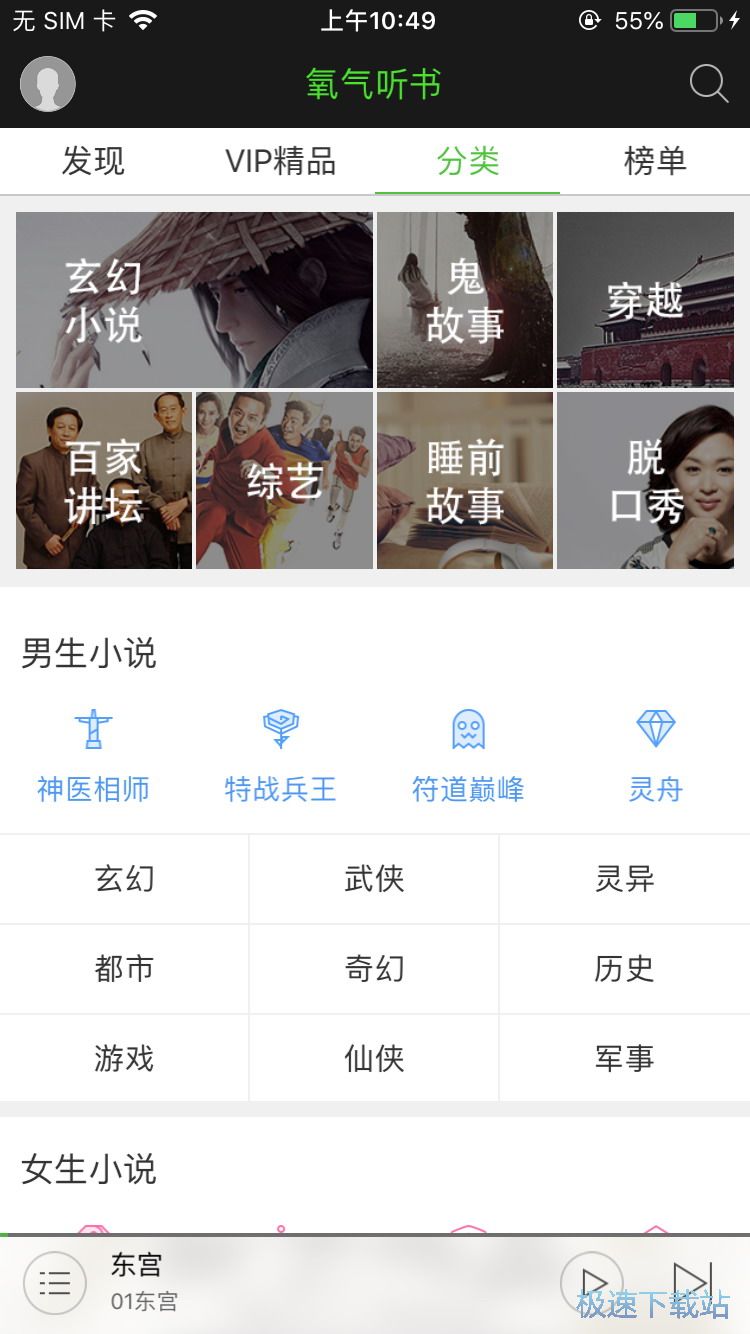Skip to the next track
The width and height of the screenshot is (750, 1334).
(692, 1281)
